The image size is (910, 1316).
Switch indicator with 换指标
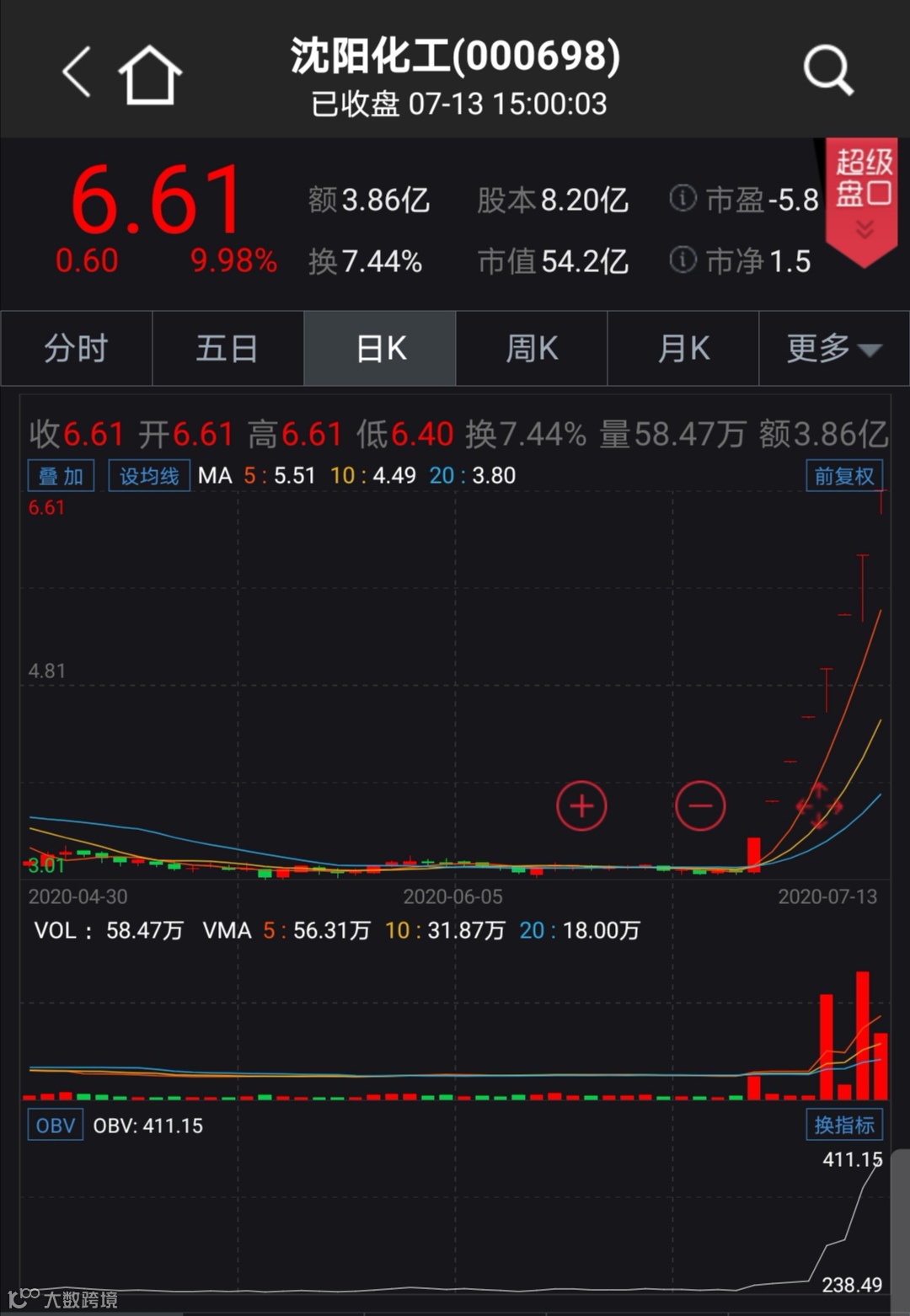tap(843, 1125)
